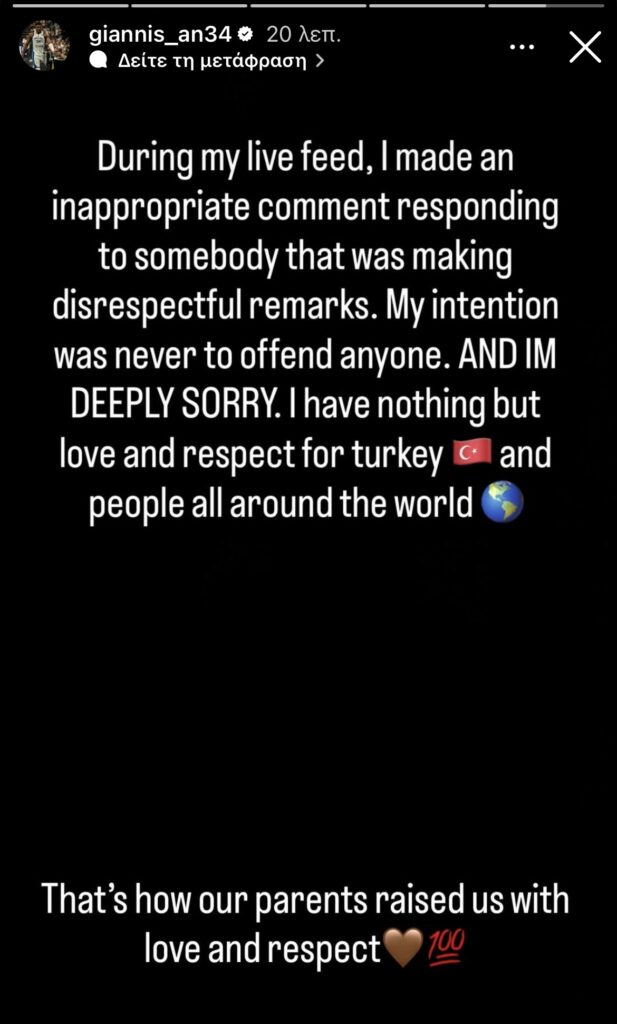Open the three-dot options menu
617x1024 pixels.
pos(522,47)
